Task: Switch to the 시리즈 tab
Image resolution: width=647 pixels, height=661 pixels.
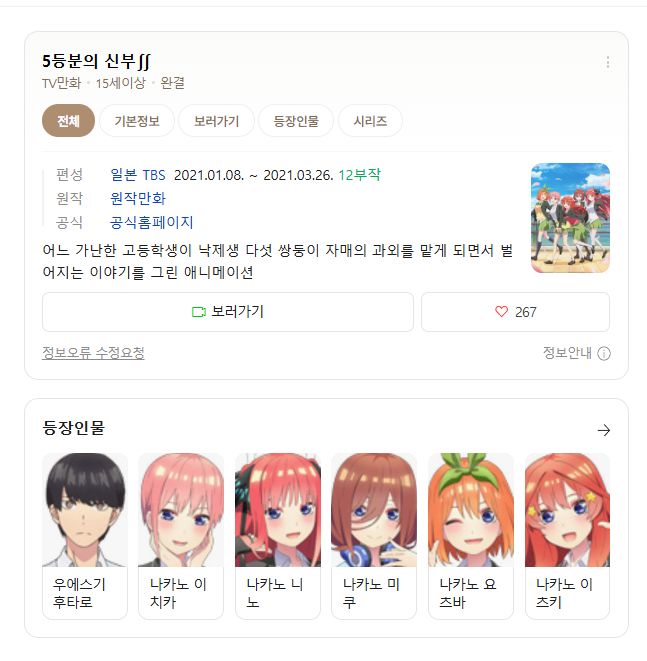Action: [x=370, y=121]
